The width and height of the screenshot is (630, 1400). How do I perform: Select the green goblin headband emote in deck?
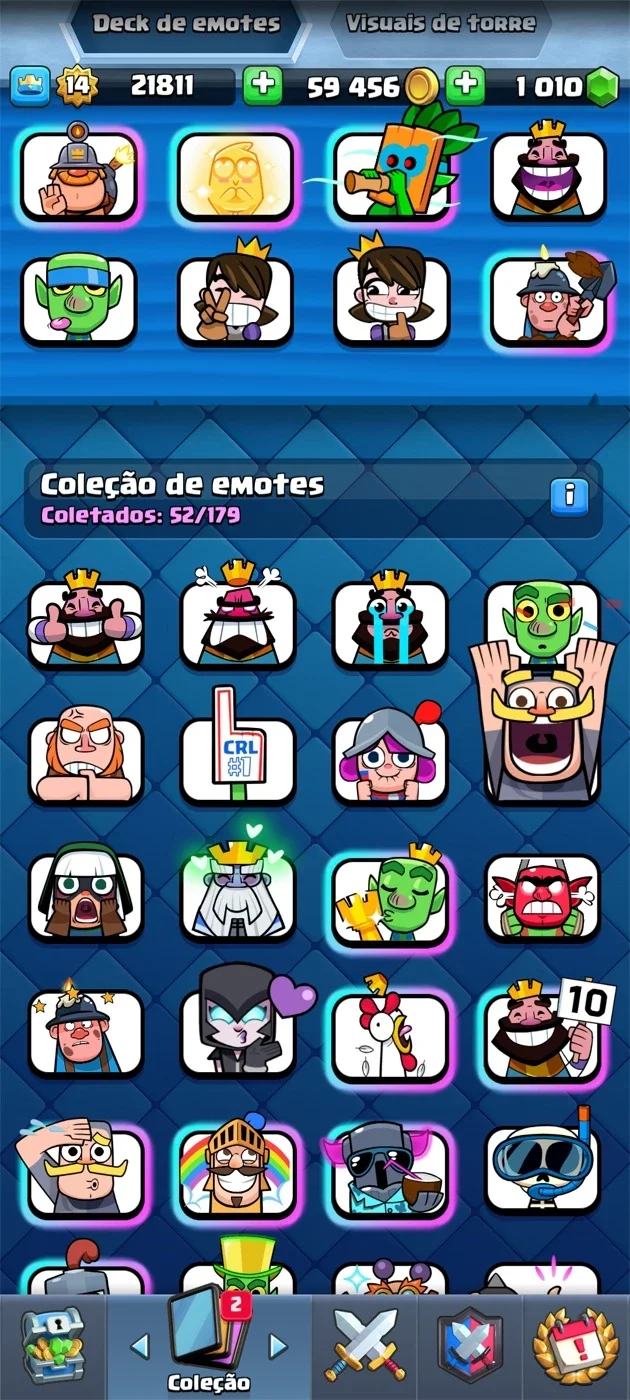pyautogui.click(x=78, y=300)
